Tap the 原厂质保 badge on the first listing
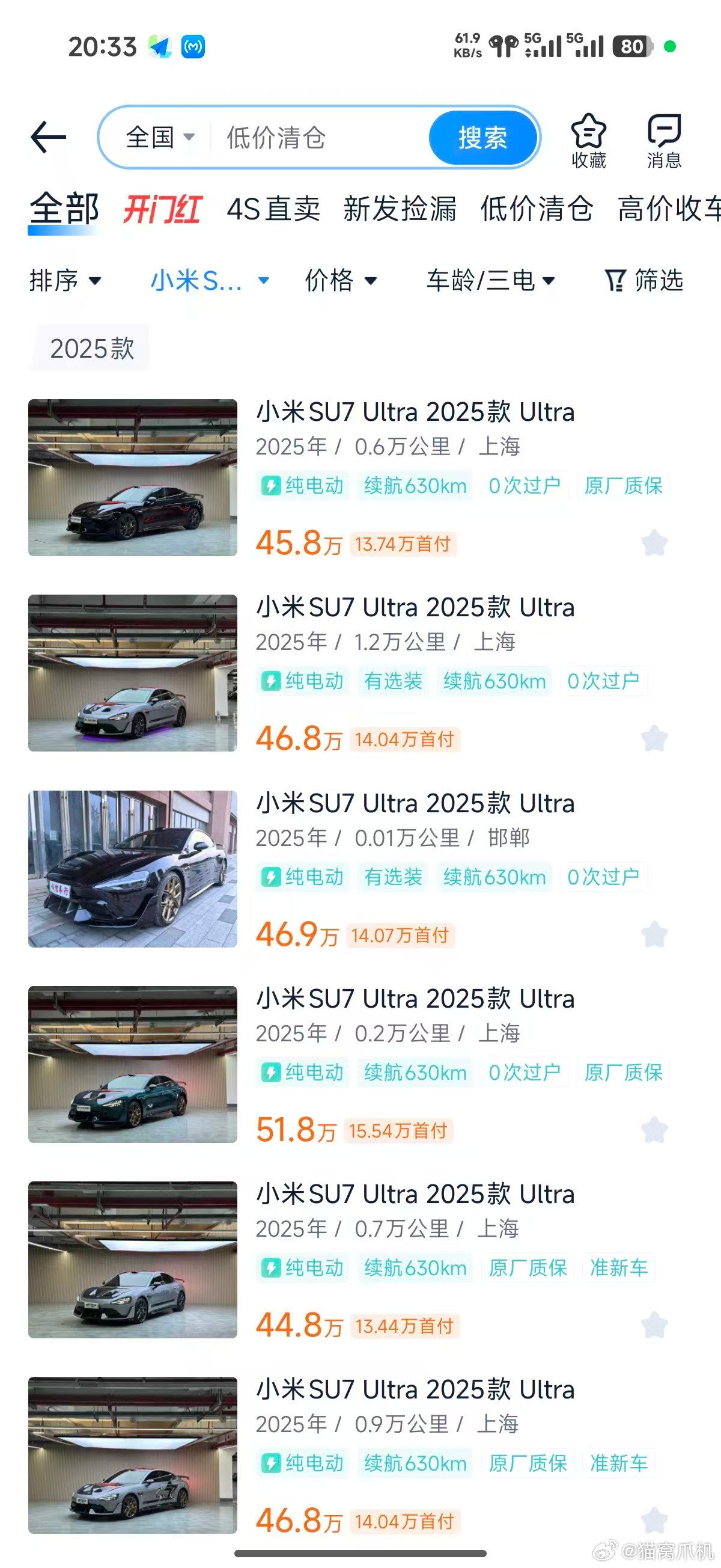721x1568 pixels. point(624,485)
